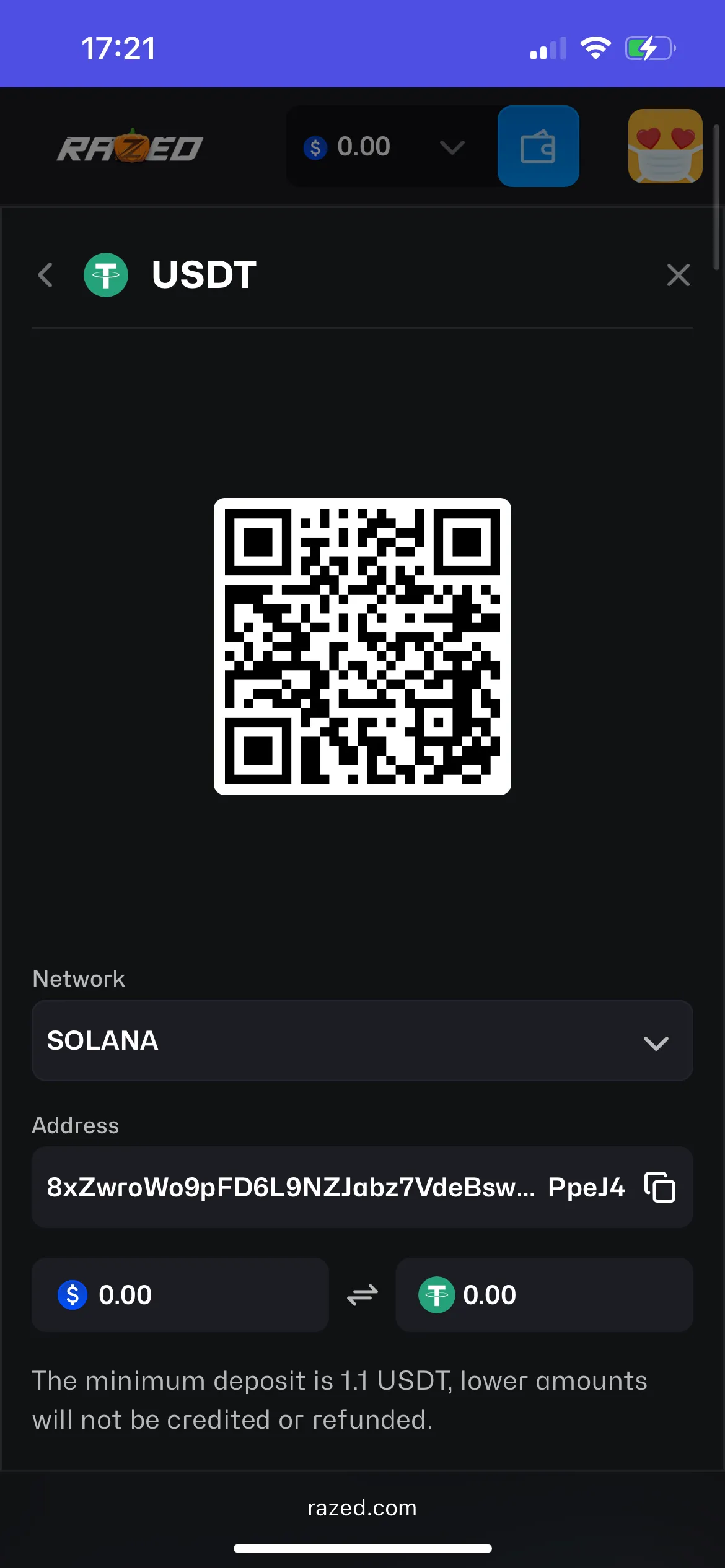
Task: Open the profile avatar
Action: pyautogui.click(x=665, y=147)
